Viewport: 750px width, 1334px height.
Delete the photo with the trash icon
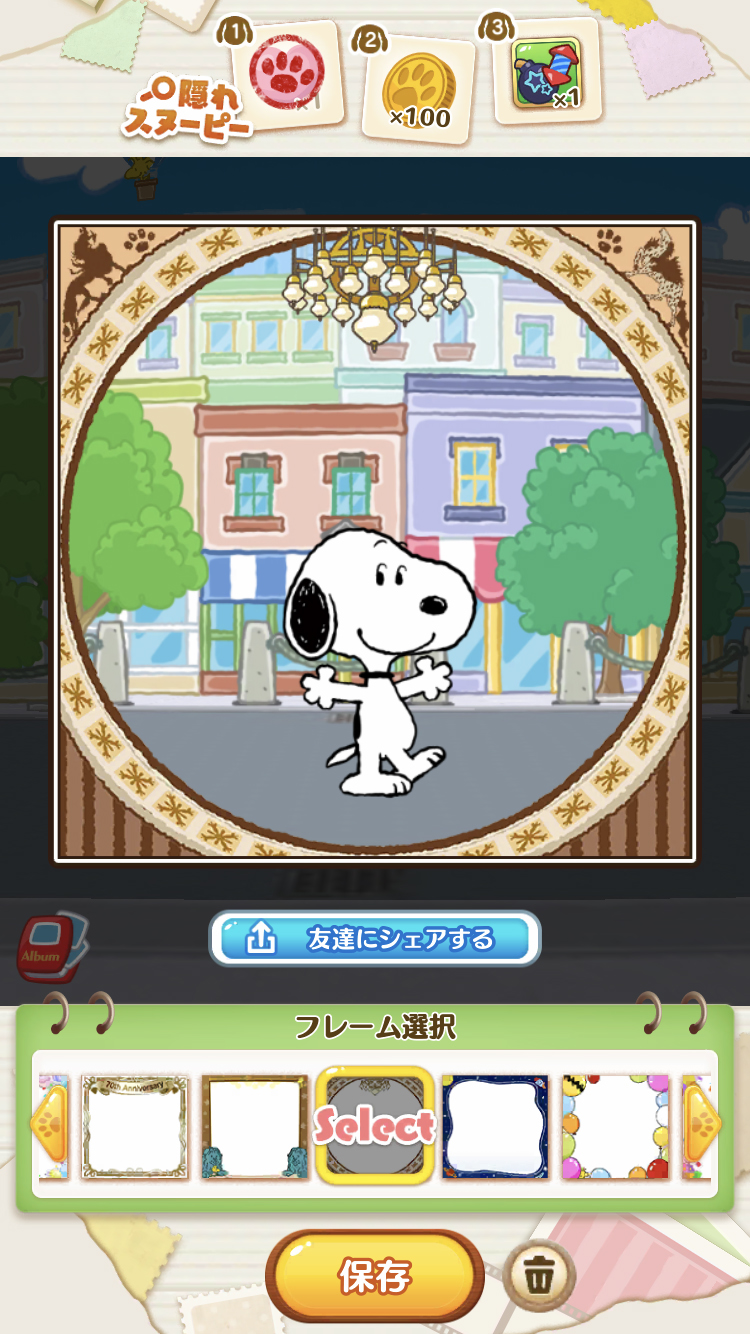540,1276
